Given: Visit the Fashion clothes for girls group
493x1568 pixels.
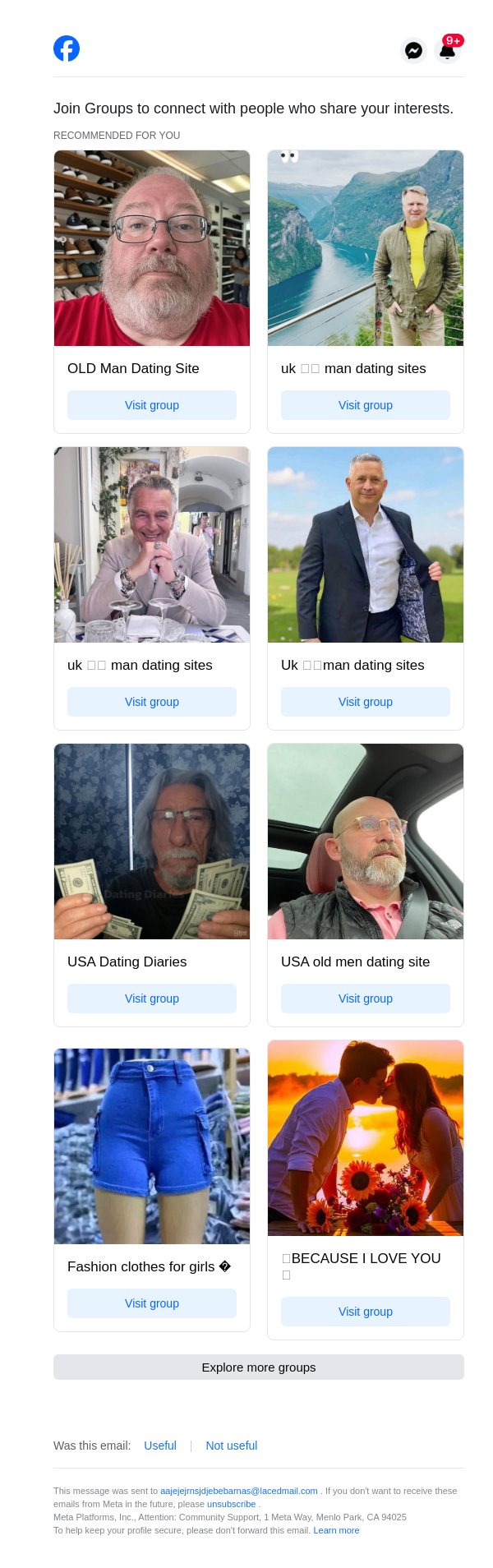Looking at the screenshot, I should [x=152, y=1303].
